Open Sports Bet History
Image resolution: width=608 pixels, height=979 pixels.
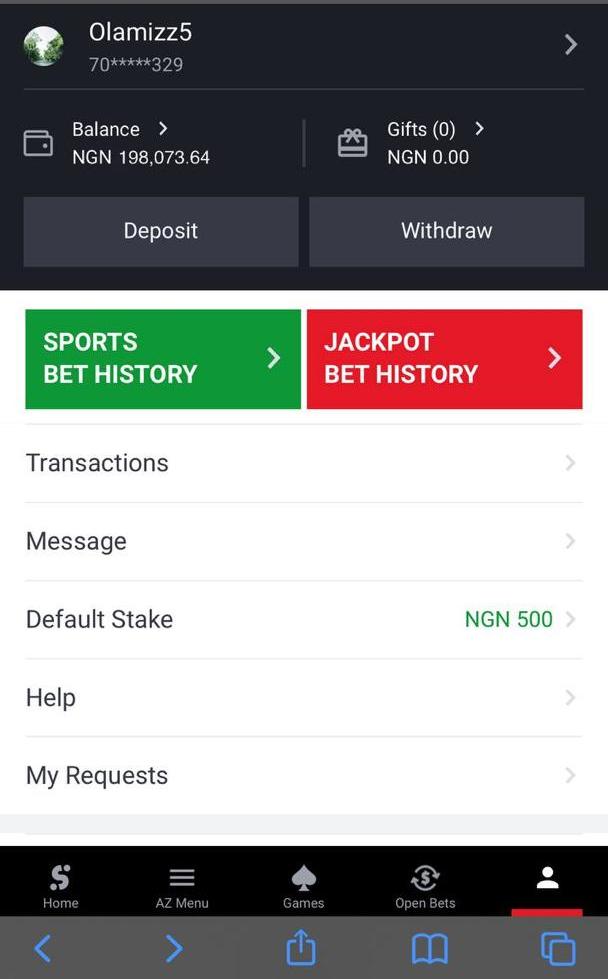click(163, 358)
